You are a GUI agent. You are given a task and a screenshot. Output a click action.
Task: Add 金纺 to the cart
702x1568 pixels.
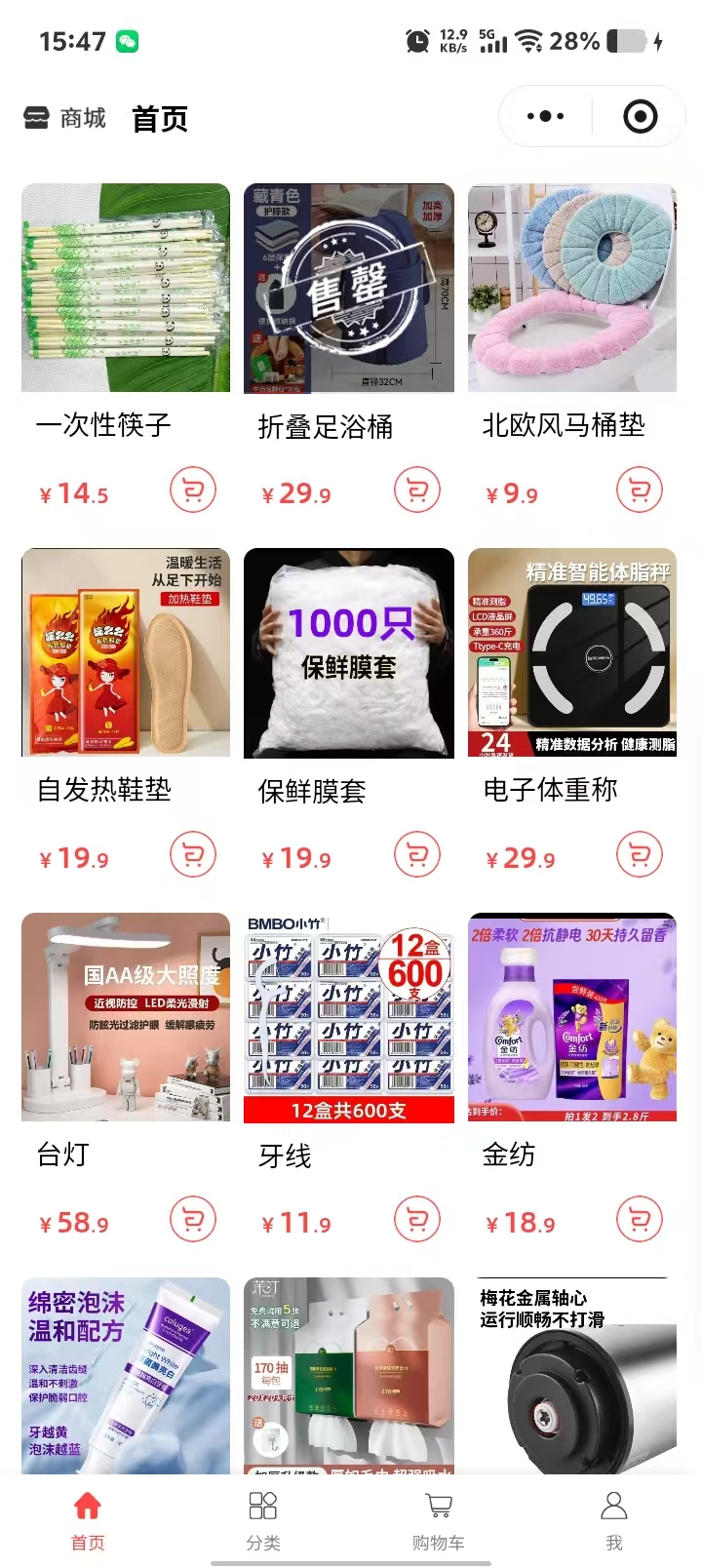coord(640,1220)
